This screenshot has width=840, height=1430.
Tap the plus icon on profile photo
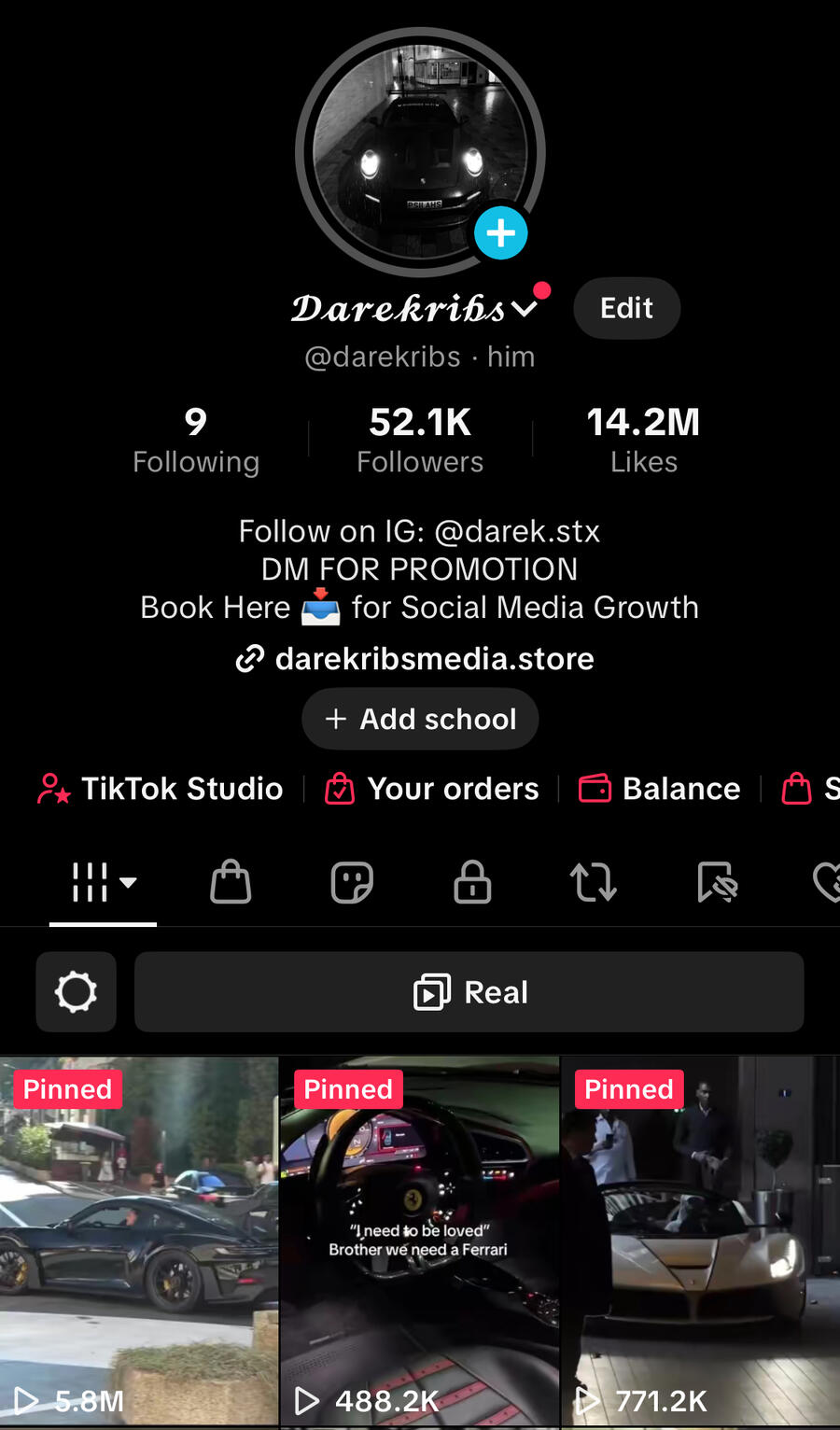pos(501,232)
